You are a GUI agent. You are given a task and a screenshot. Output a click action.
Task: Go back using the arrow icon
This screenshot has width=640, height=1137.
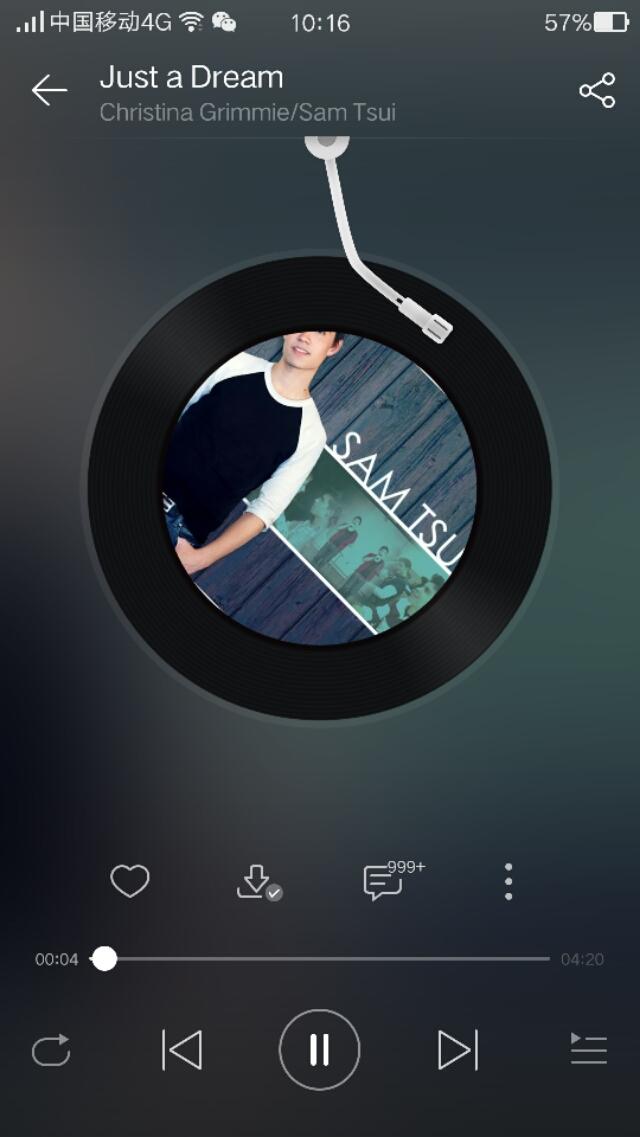48,91
